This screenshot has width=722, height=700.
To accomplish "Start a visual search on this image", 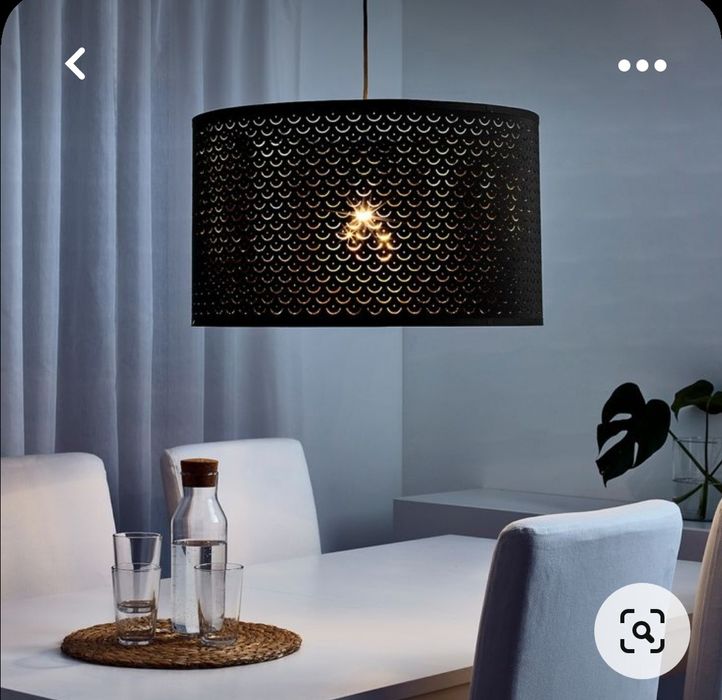I will point(641,631).
